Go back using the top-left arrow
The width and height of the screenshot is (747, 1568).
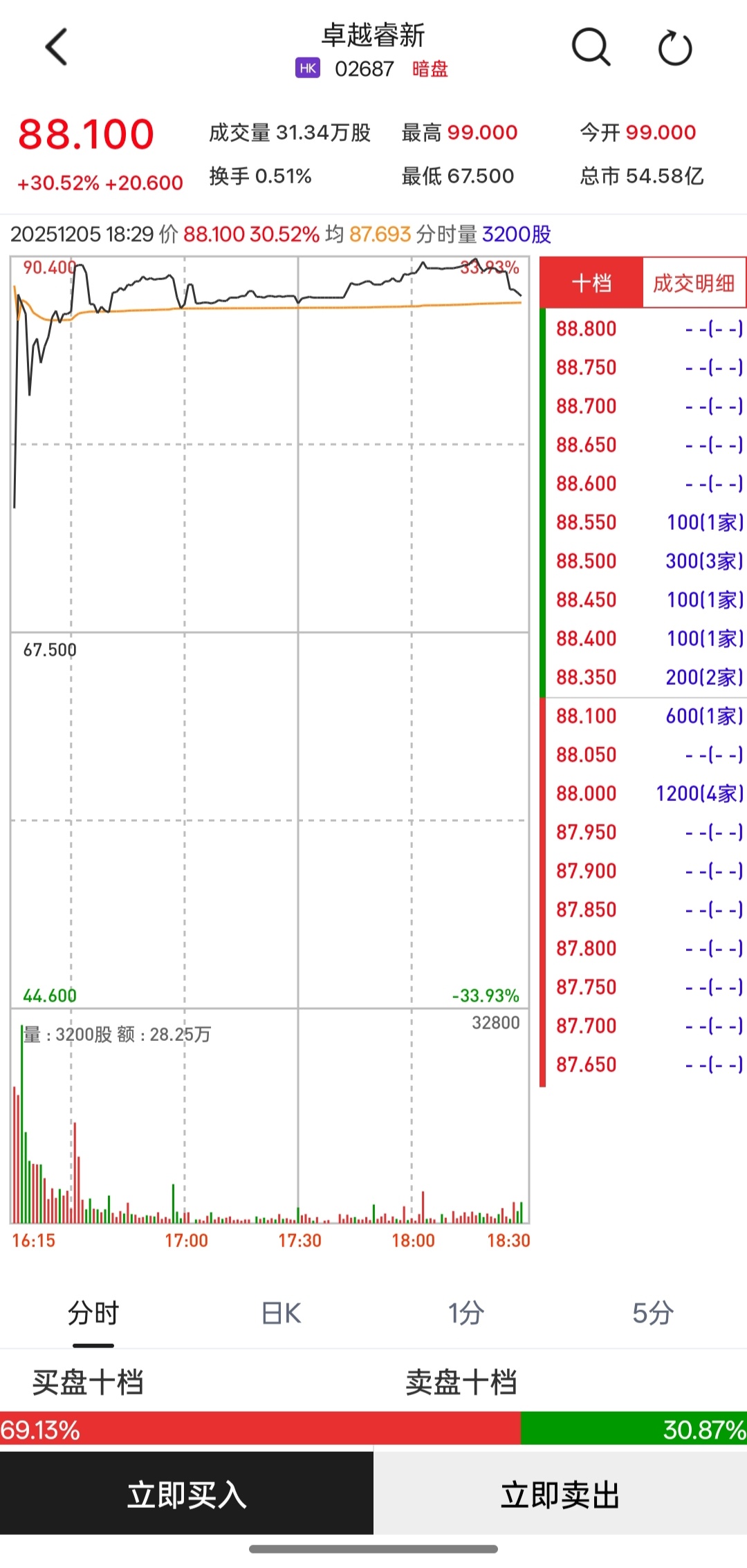57,47
